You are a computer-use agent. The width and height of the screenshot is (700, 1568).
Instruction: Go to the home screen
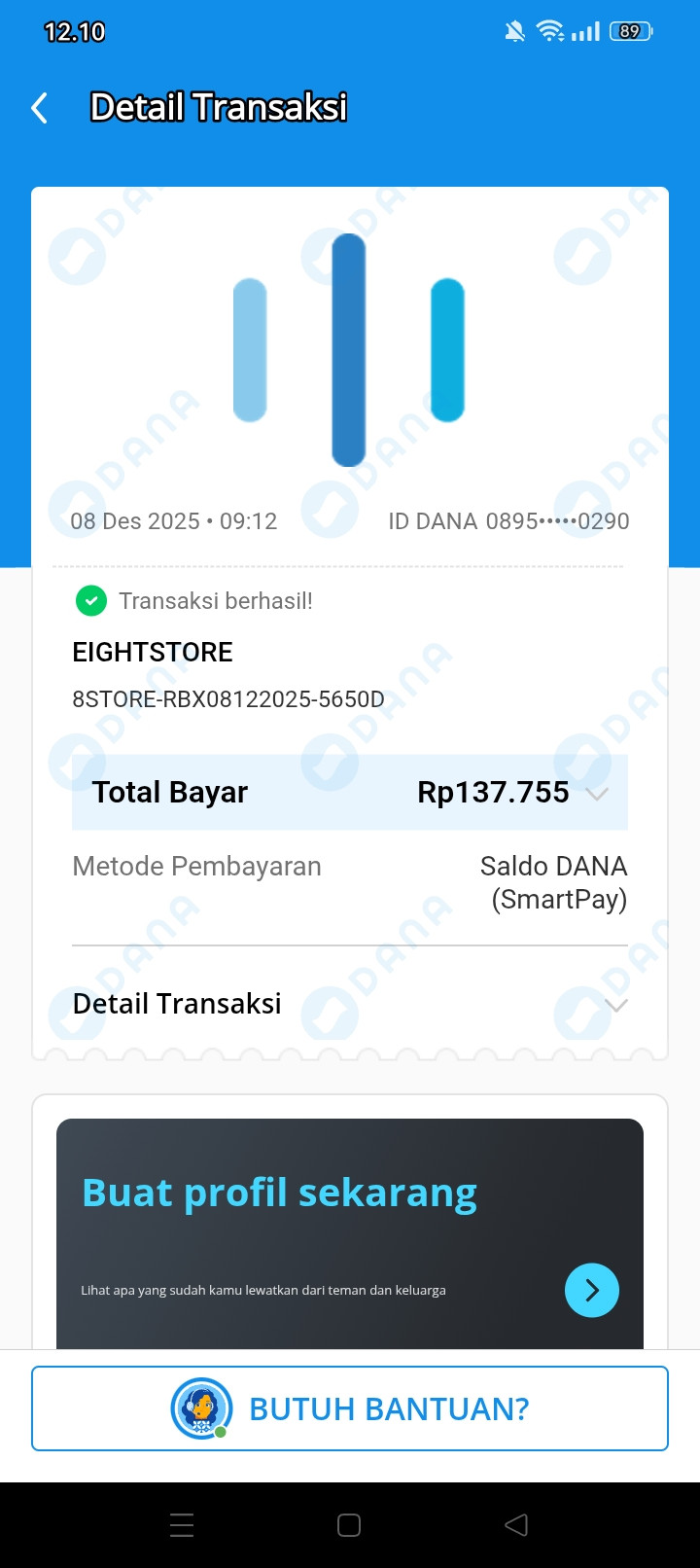349,1525
